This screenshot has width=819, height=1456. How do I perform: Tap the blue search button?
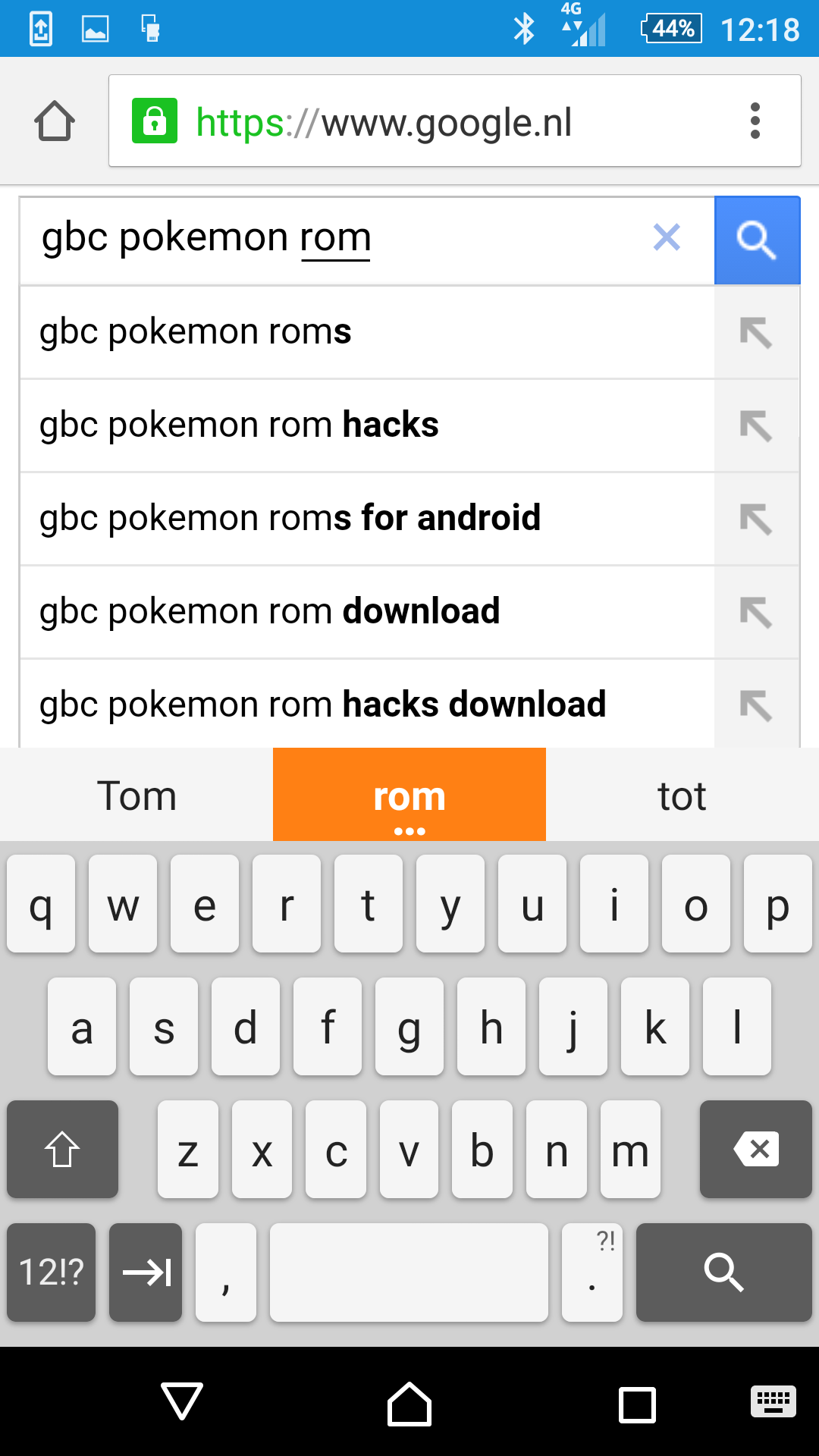[x=757, y=240]
